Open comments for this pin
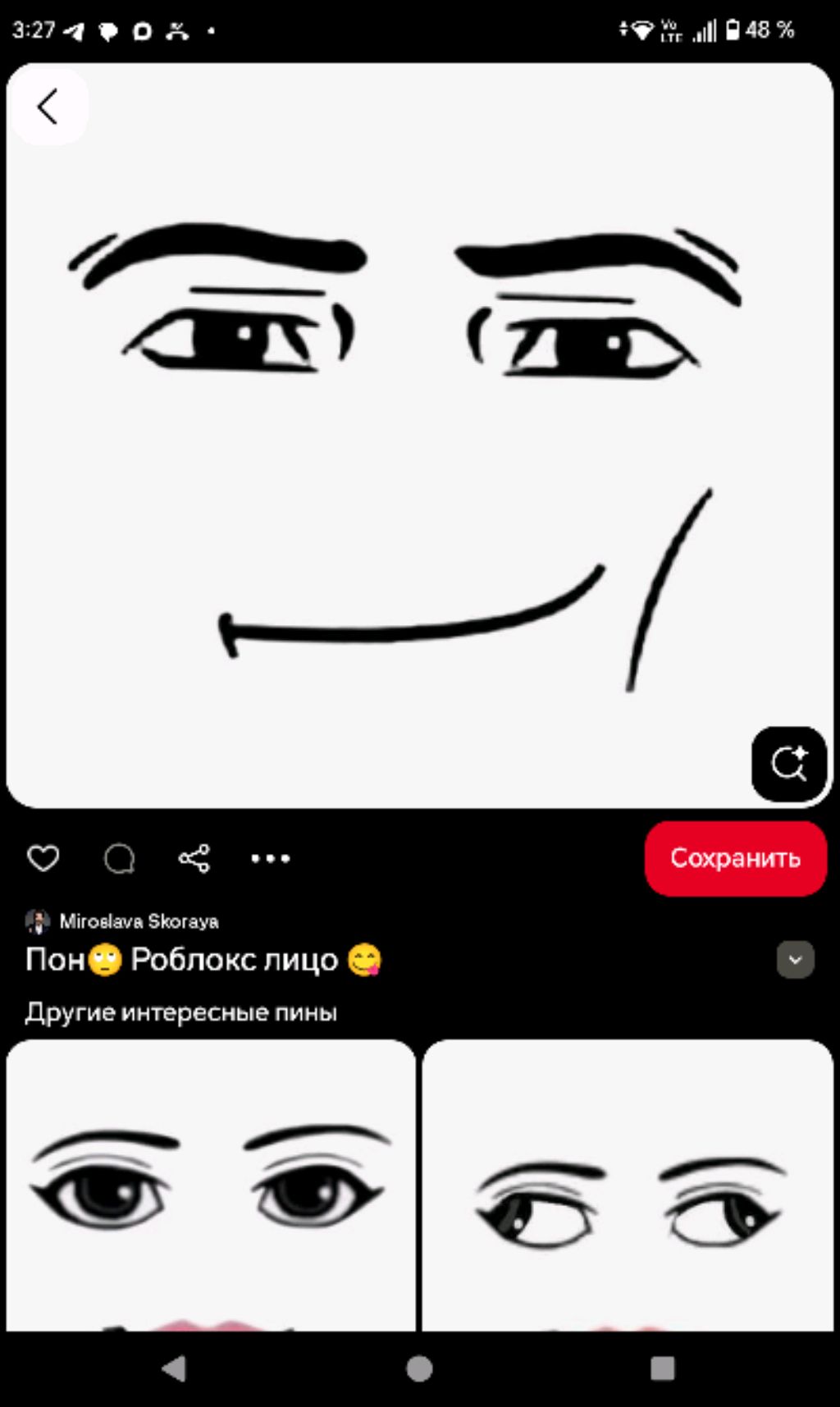840x1407 pixels. (x=120, y=858)
